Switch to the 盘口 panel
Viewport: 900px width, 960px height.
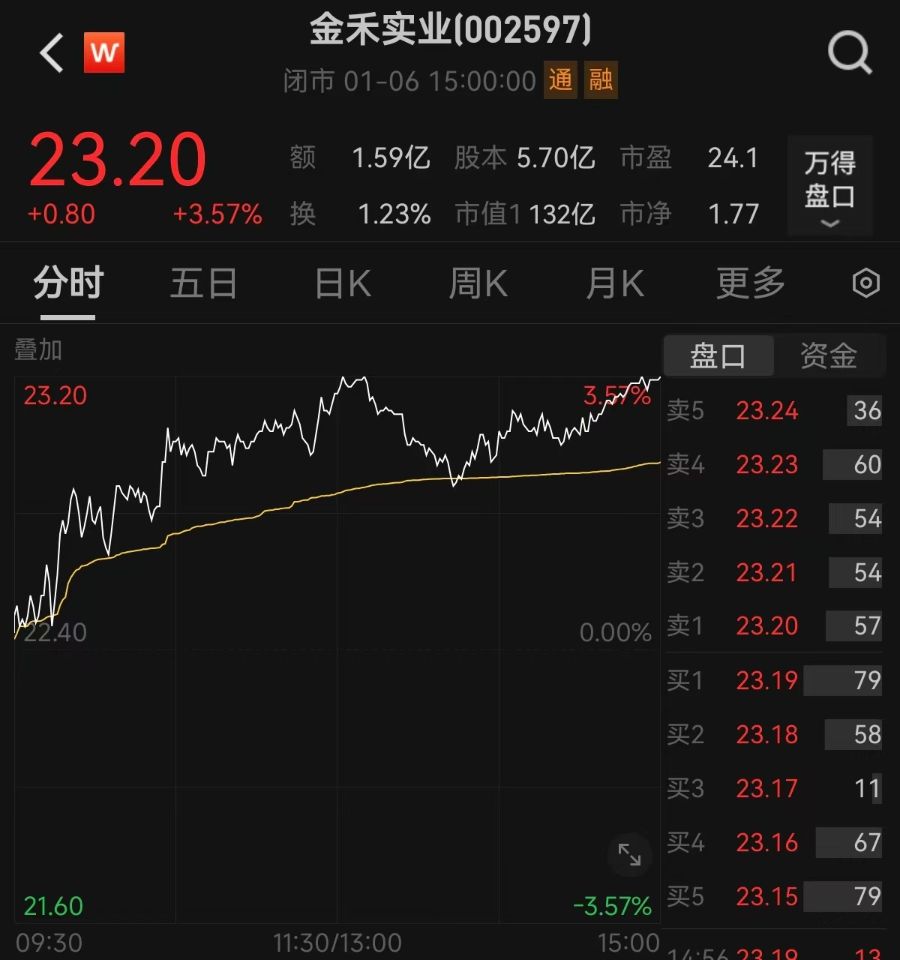click(x=718, y=356)
